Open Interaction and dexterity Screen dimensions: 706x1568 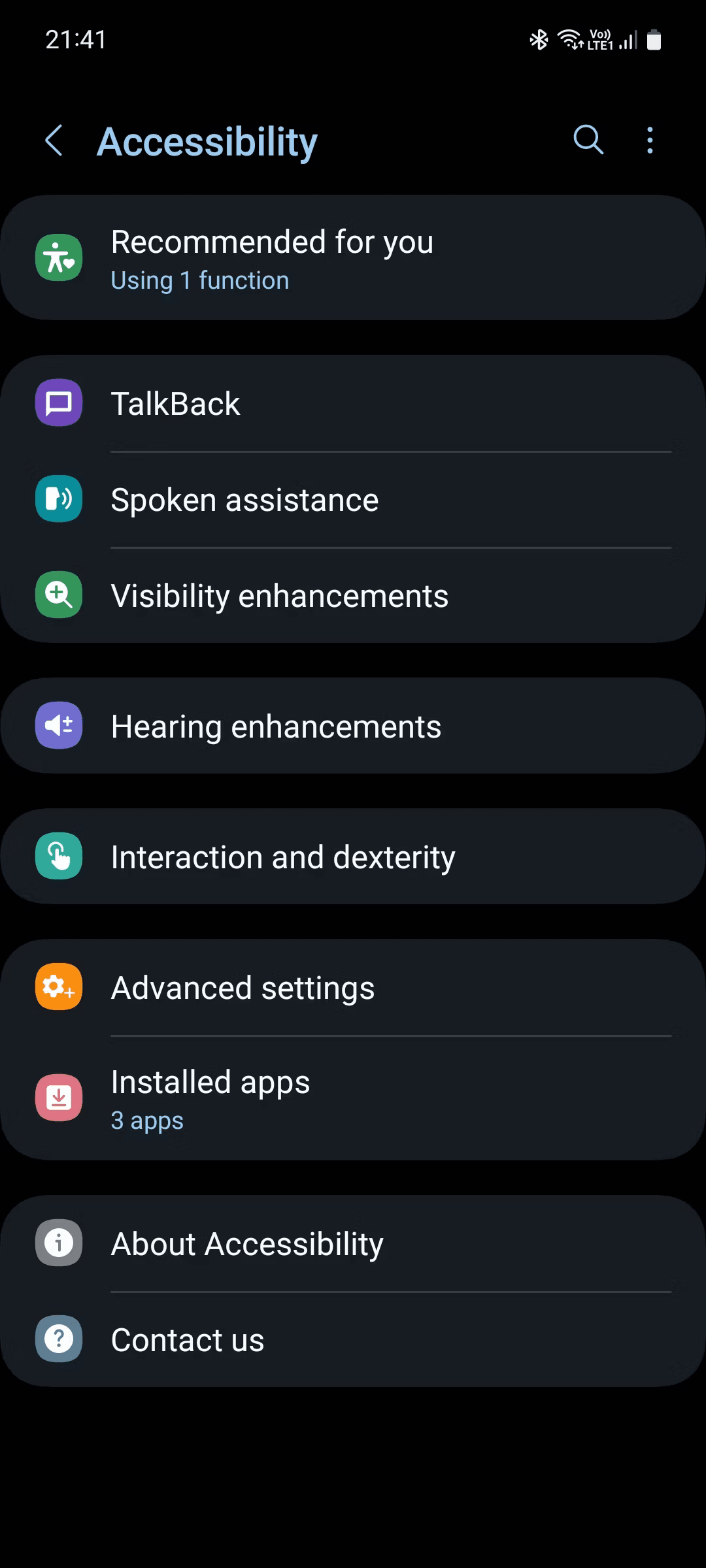coord(353,857)
